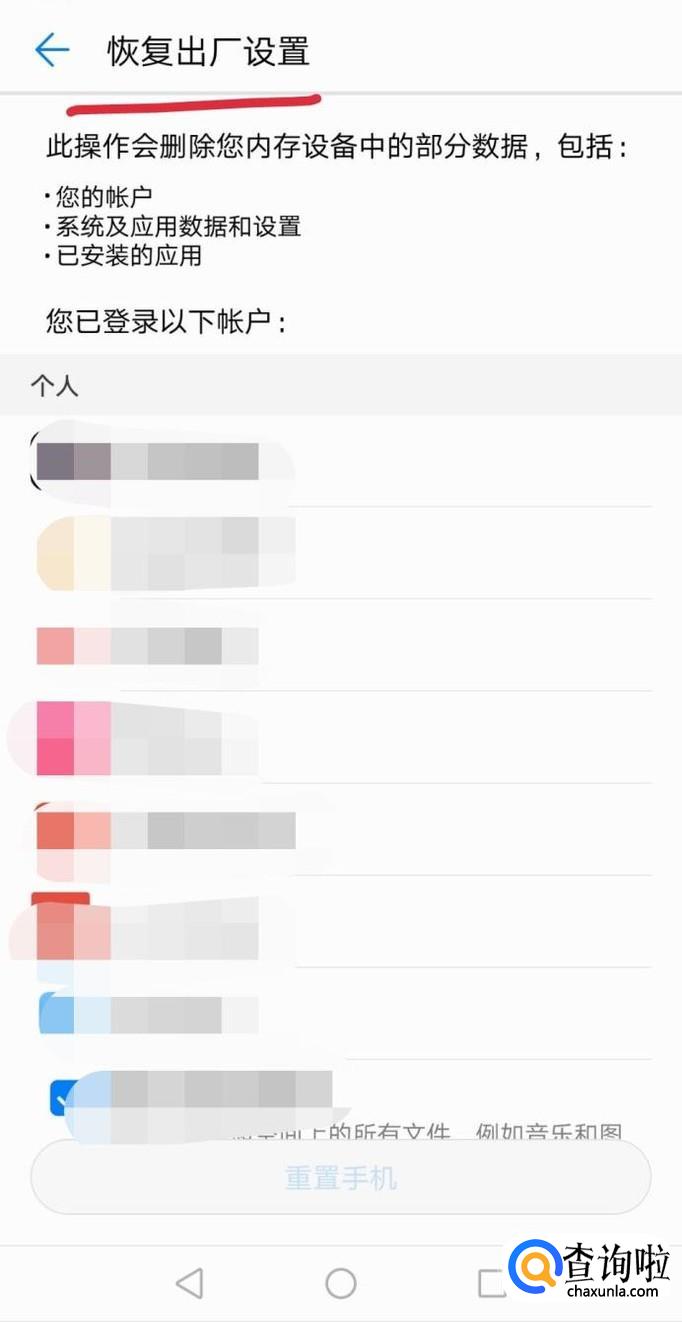Go back from the factory reset page
This screenshot has width=682, height=1322.
[x=51, y=50]
